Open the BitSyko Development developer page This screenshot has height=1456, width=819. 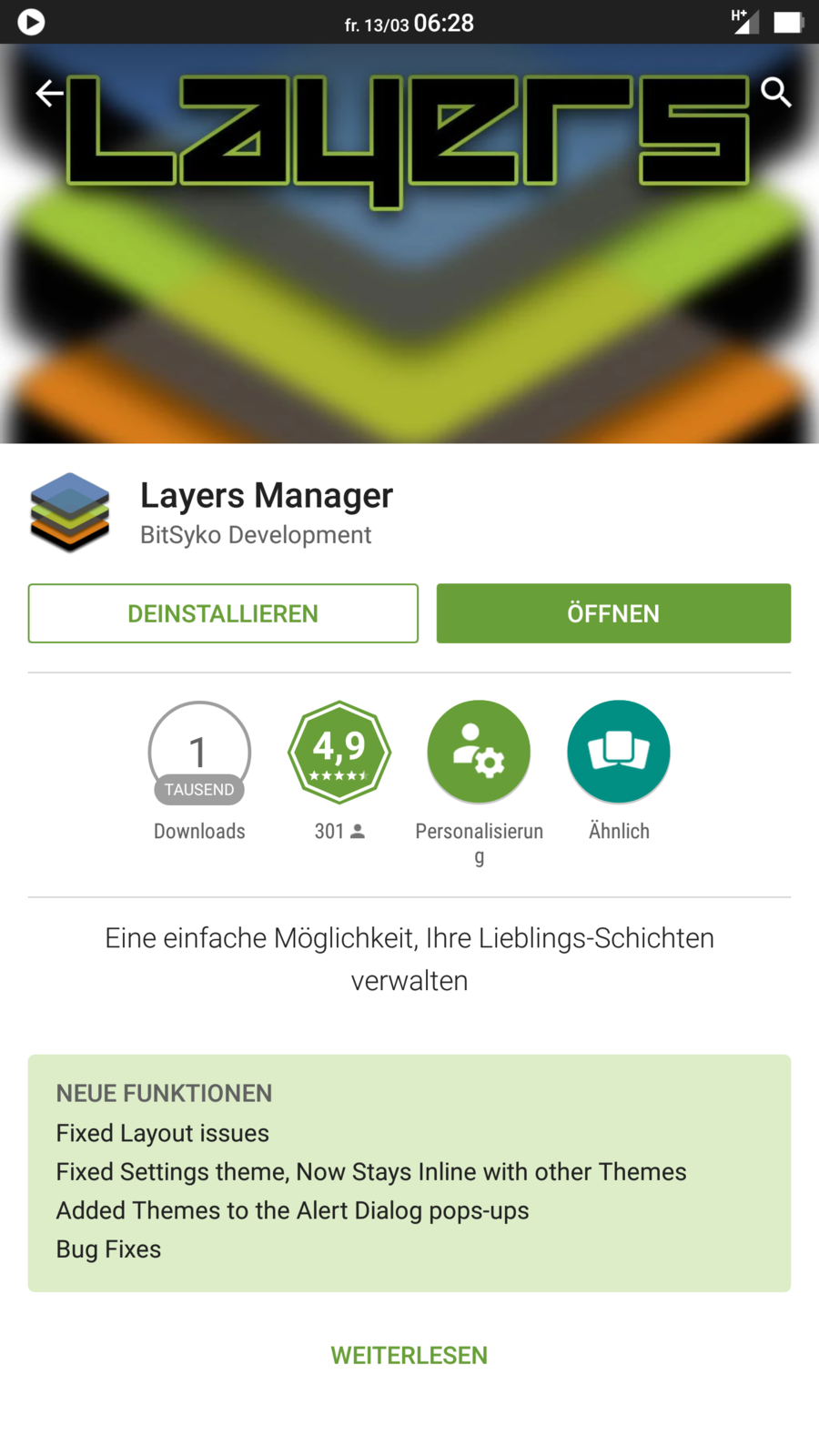256,535
